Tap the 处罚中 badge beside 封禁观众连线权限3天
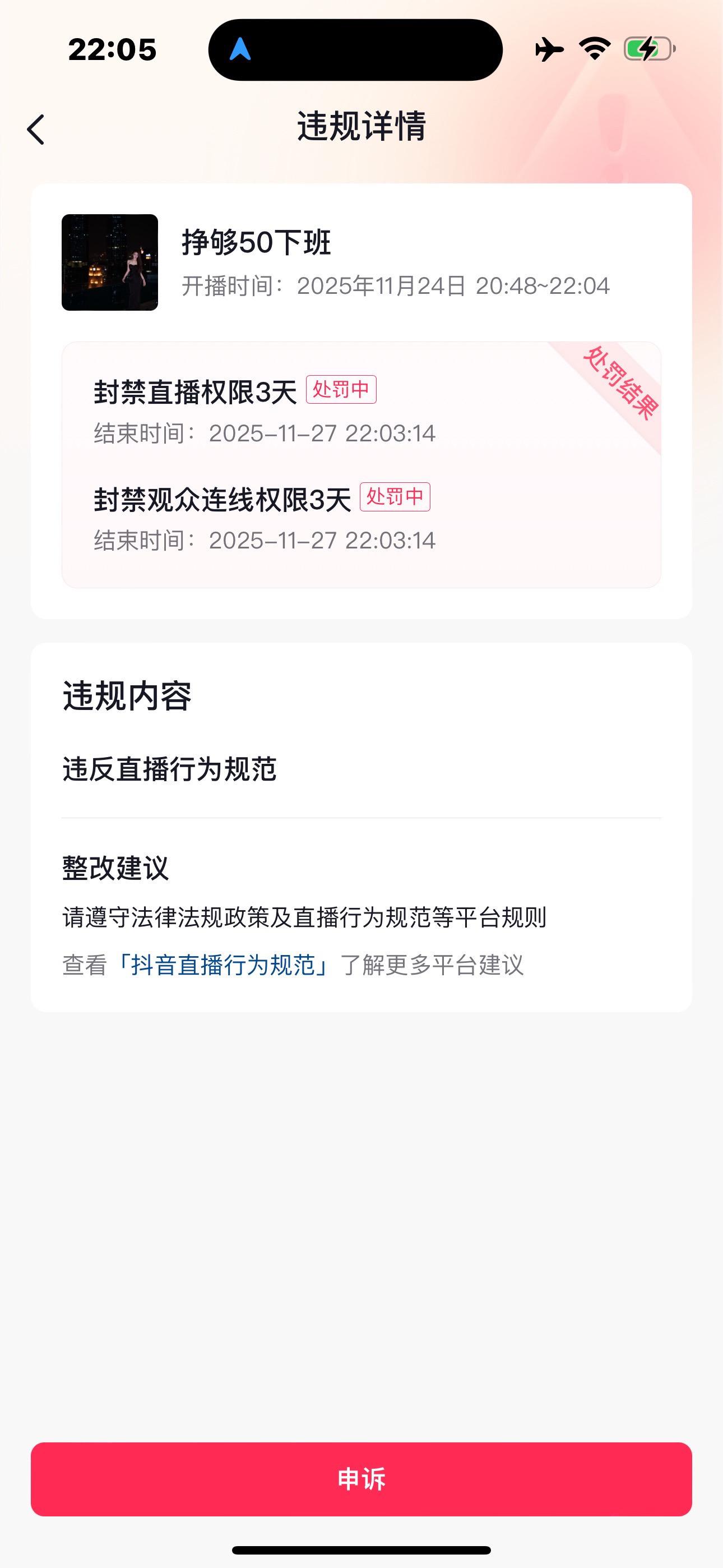 (396, 497)
